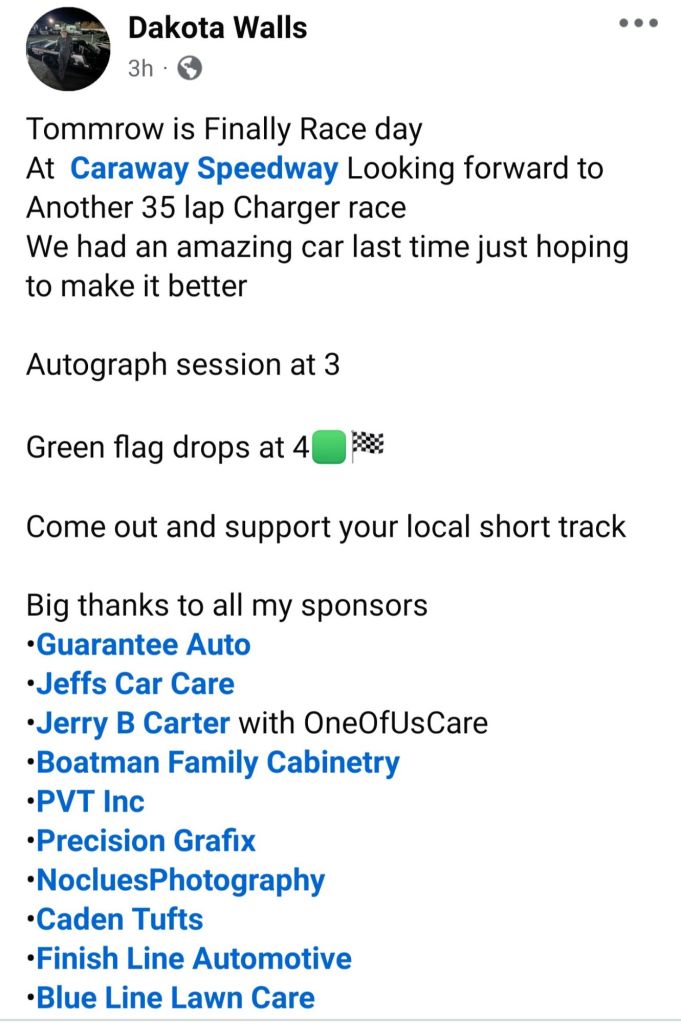Open the Caraway Speedway page link

(204, 168)
